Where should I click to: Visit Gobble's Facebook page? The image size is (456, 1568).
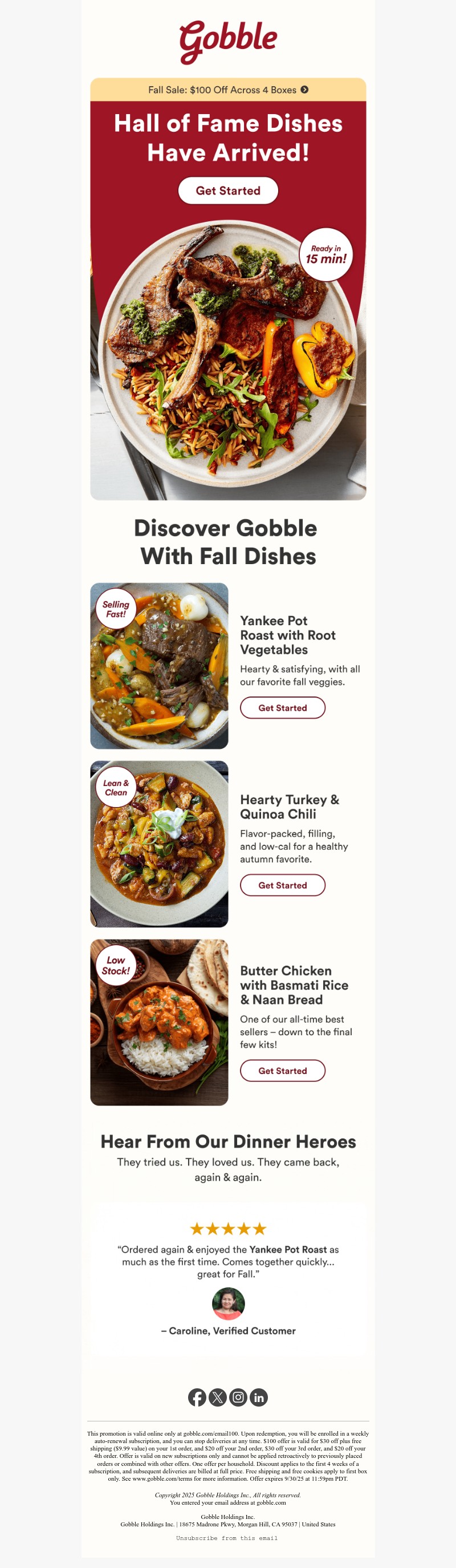point(197,1397)
